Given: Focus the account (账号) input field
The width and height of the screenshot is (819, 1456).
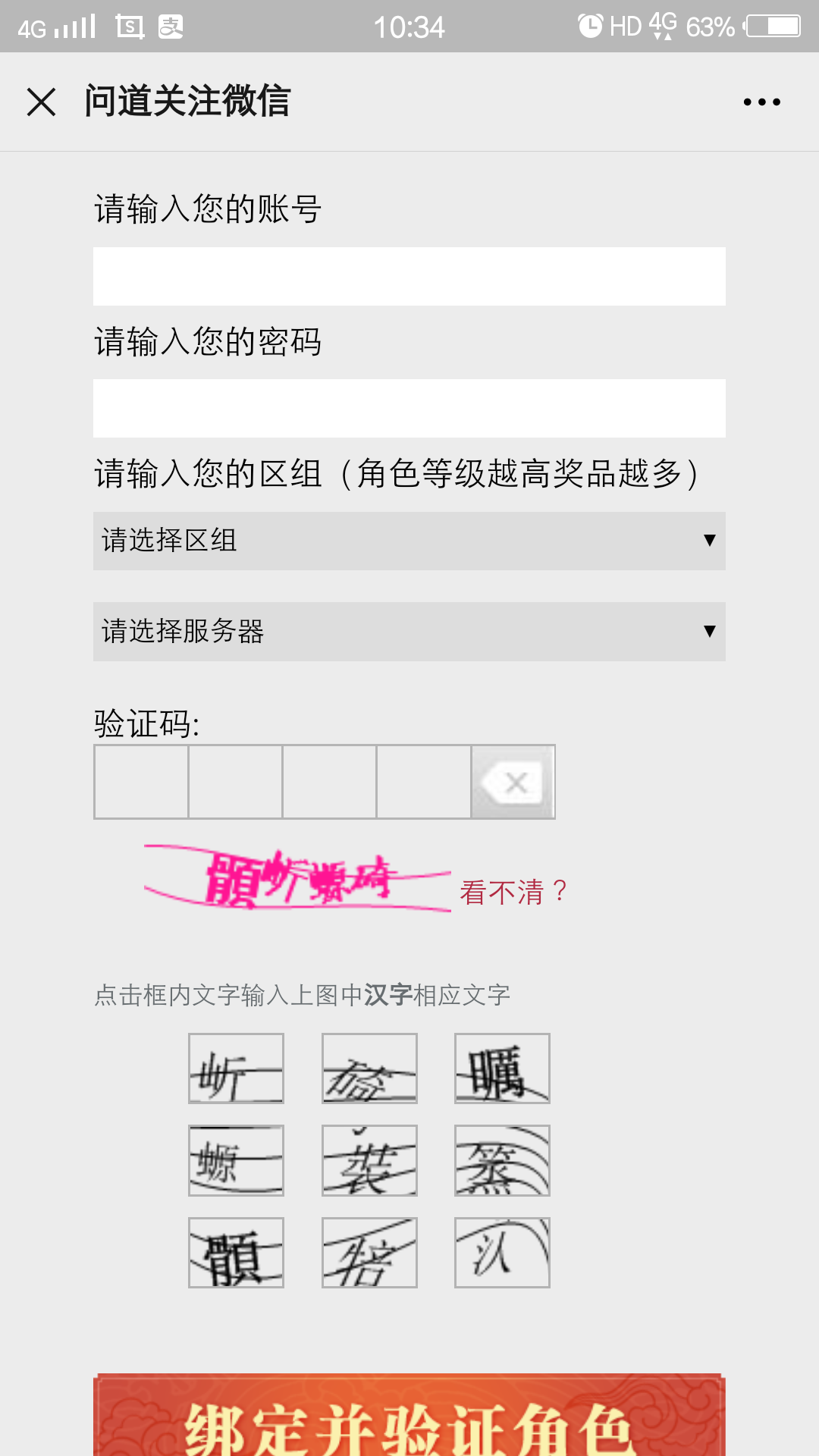Looking at the screenshot, I should [409, 276].
